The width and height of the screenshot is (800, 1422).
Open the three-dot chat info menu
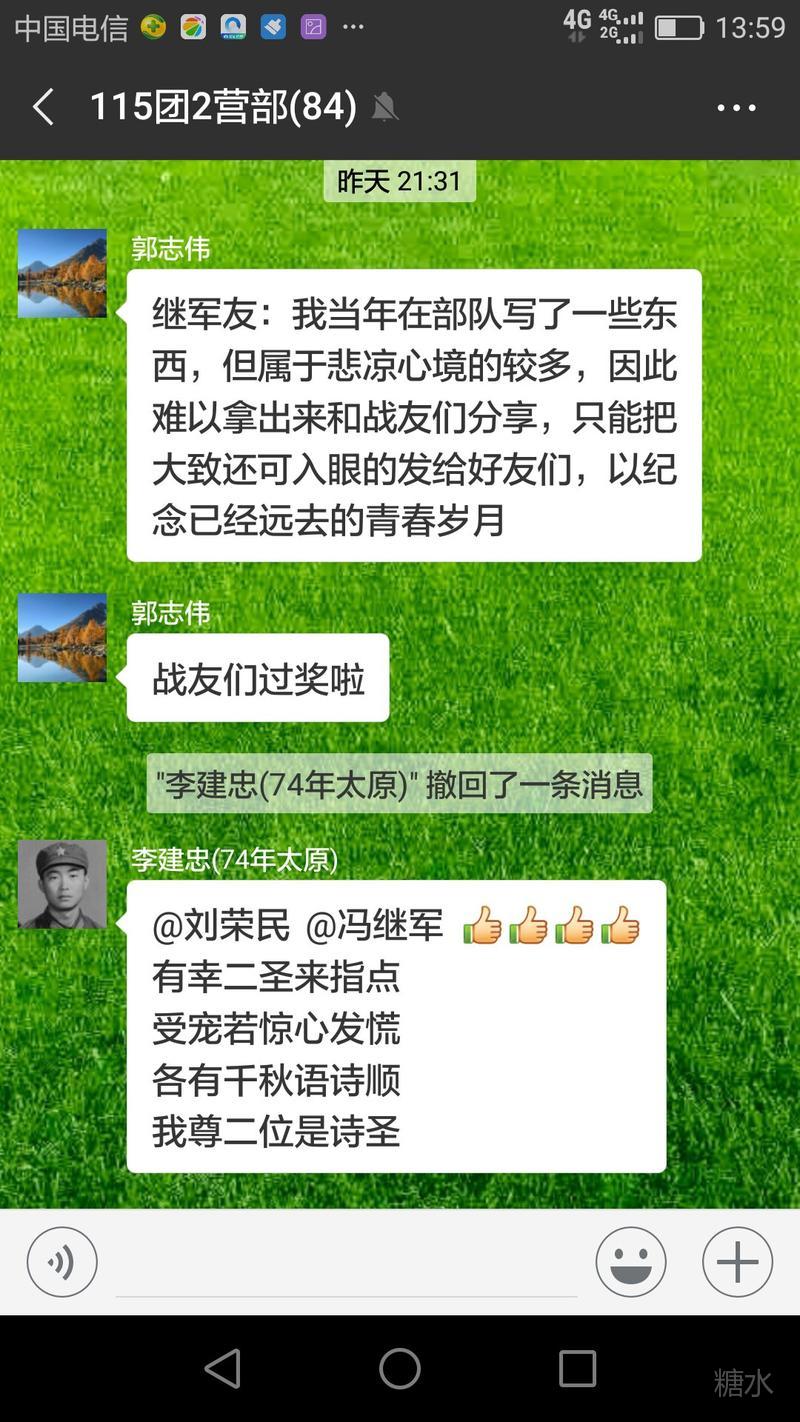point(736,108)
